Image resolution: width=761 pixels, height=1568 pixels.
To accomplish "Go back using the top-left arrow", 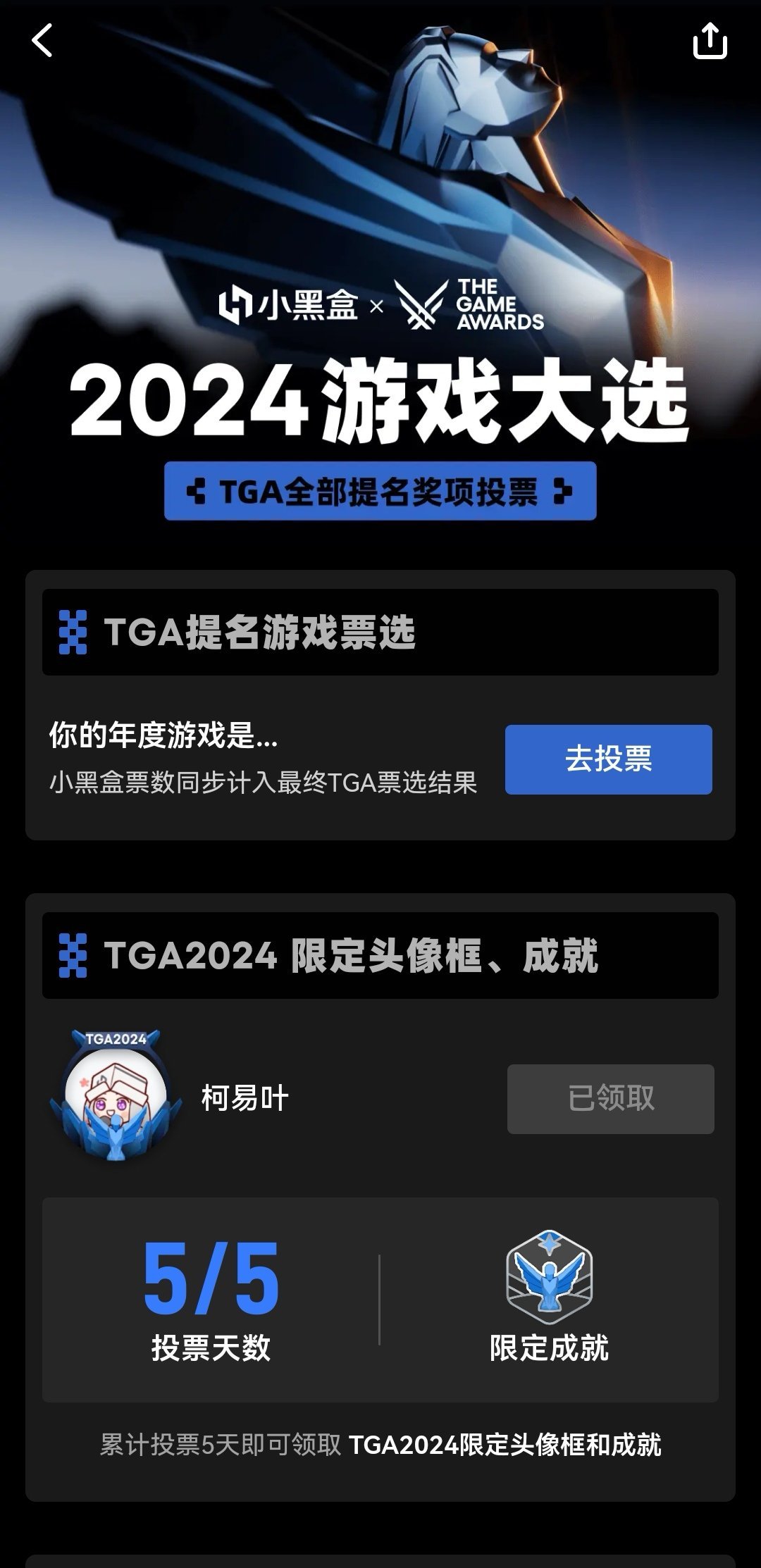I will [42, 40].
